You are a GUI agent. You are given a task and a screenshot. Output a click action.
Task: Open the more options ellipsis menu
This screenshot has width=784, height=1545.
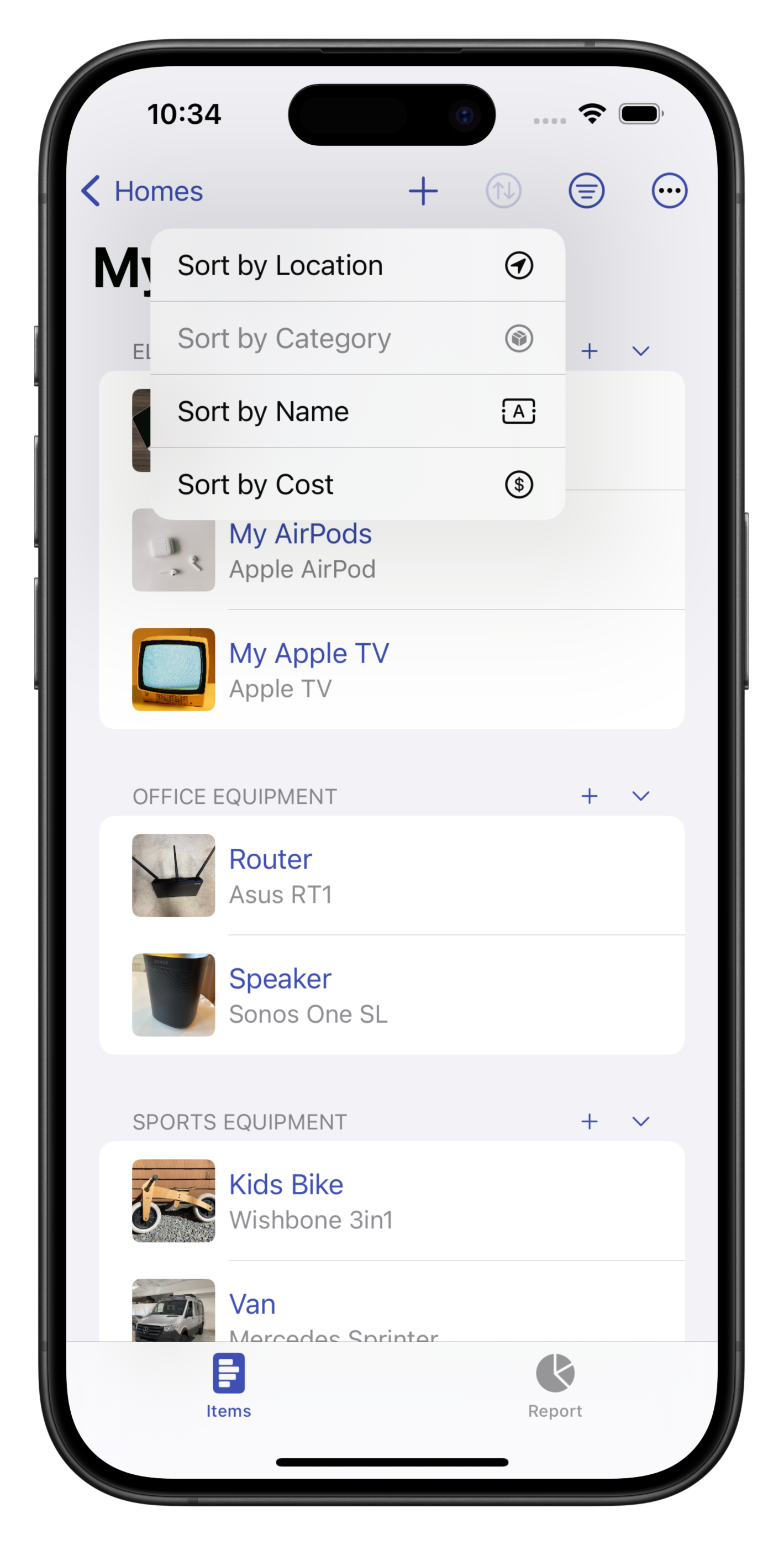669,191
